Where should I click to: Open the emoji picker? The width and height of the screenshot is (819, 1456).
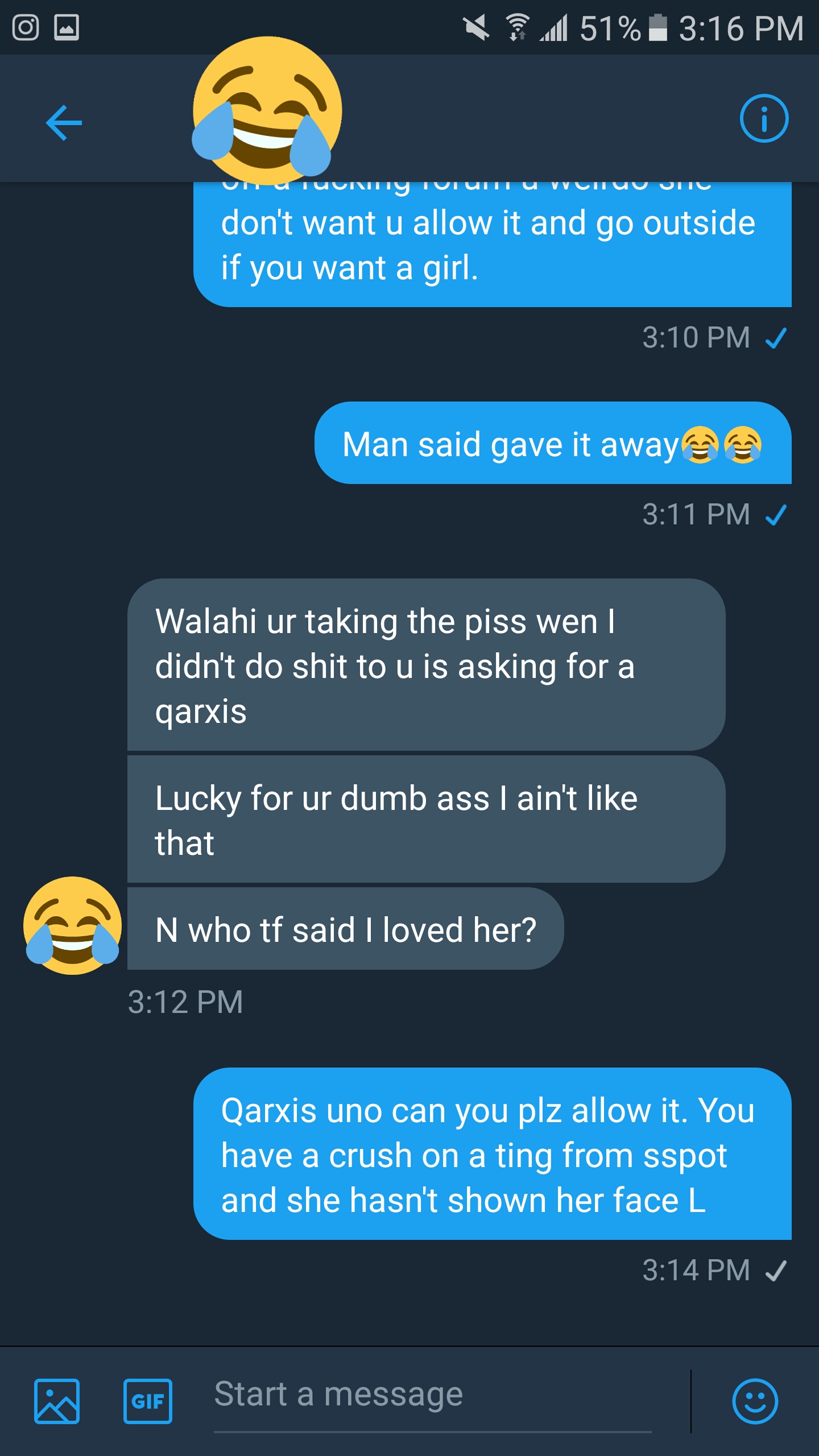pos(755,1401)
